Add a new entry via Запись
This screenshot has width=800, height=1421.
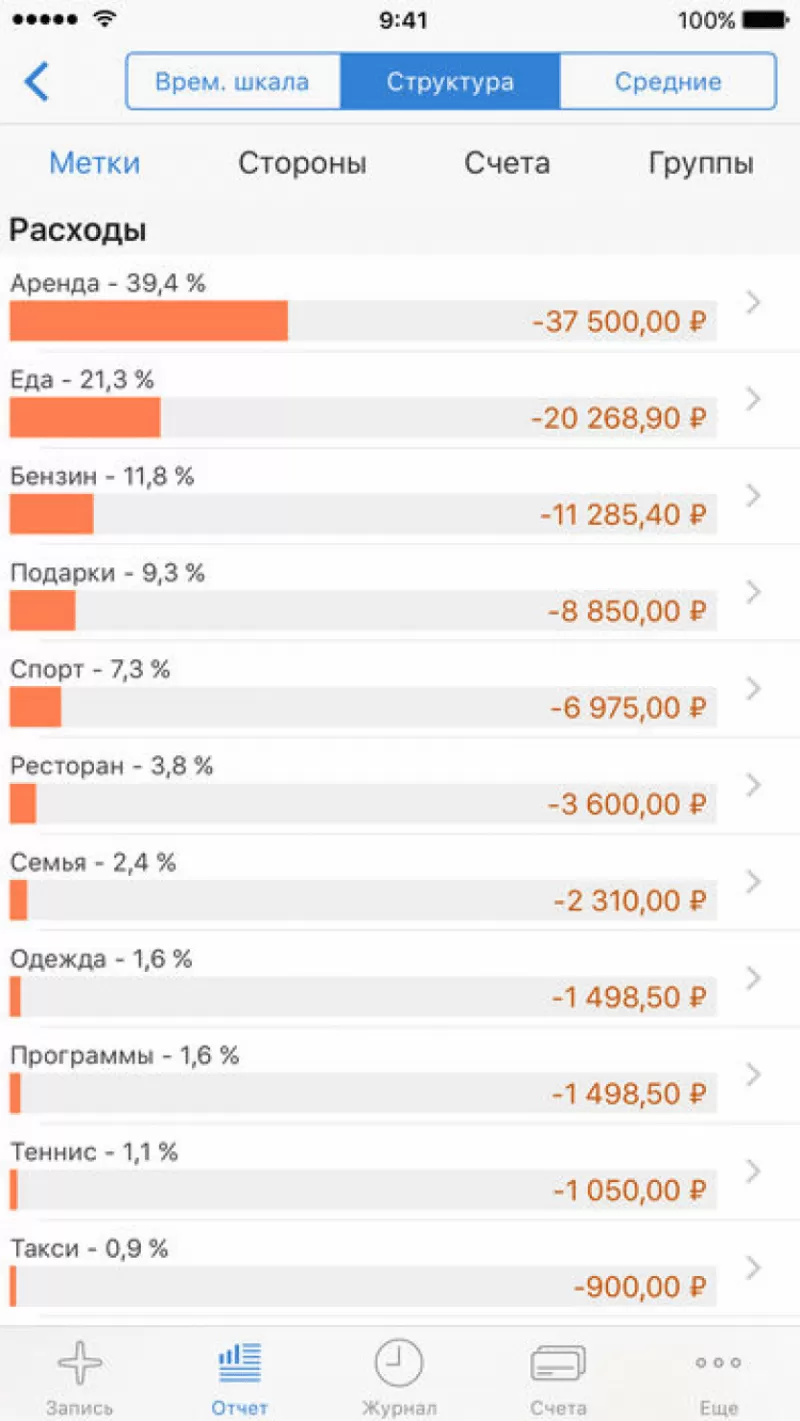[x=80, y=1377]
